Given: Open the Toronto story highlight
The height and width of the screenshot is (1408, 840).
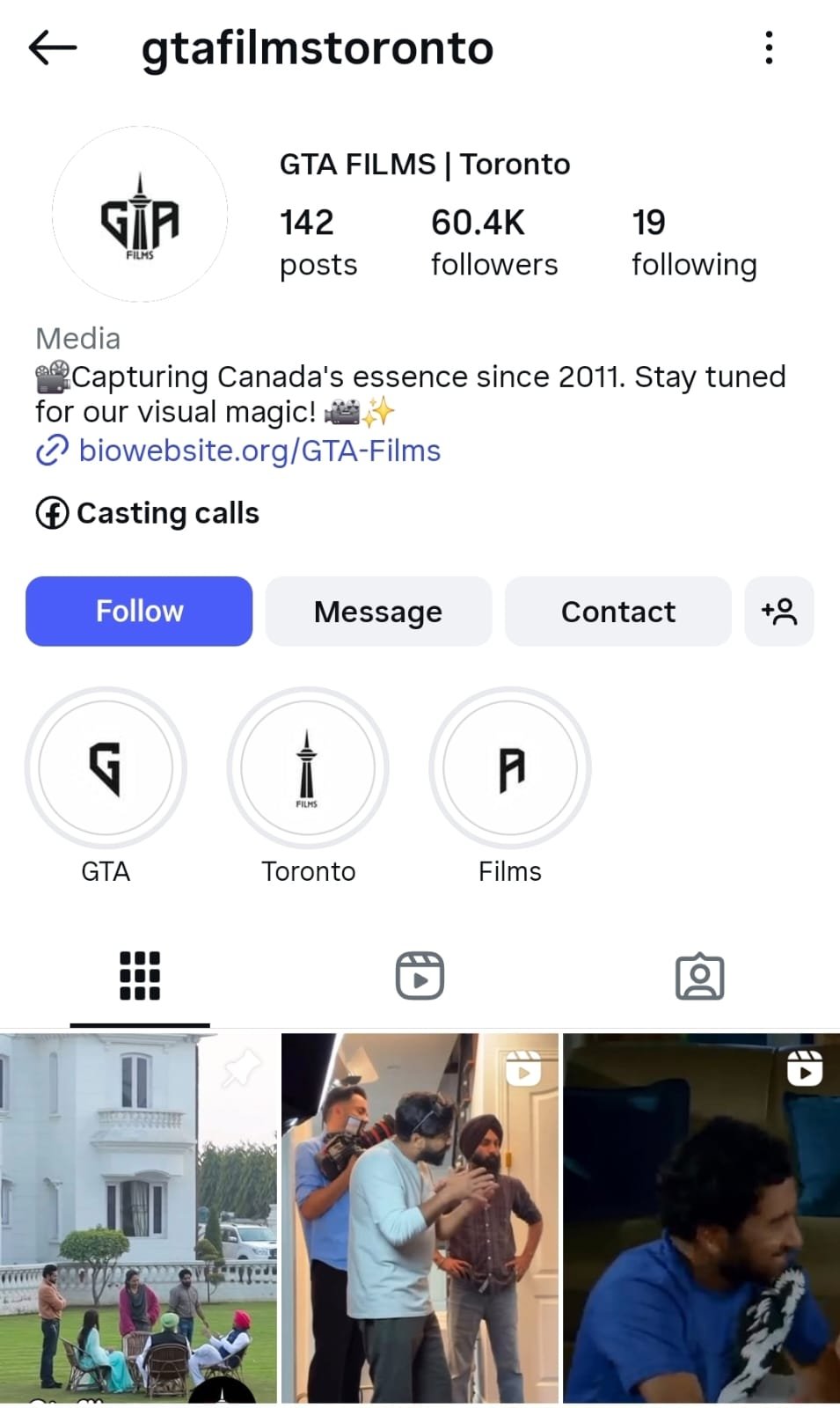Looking at the screenshot, I should 307,768.
